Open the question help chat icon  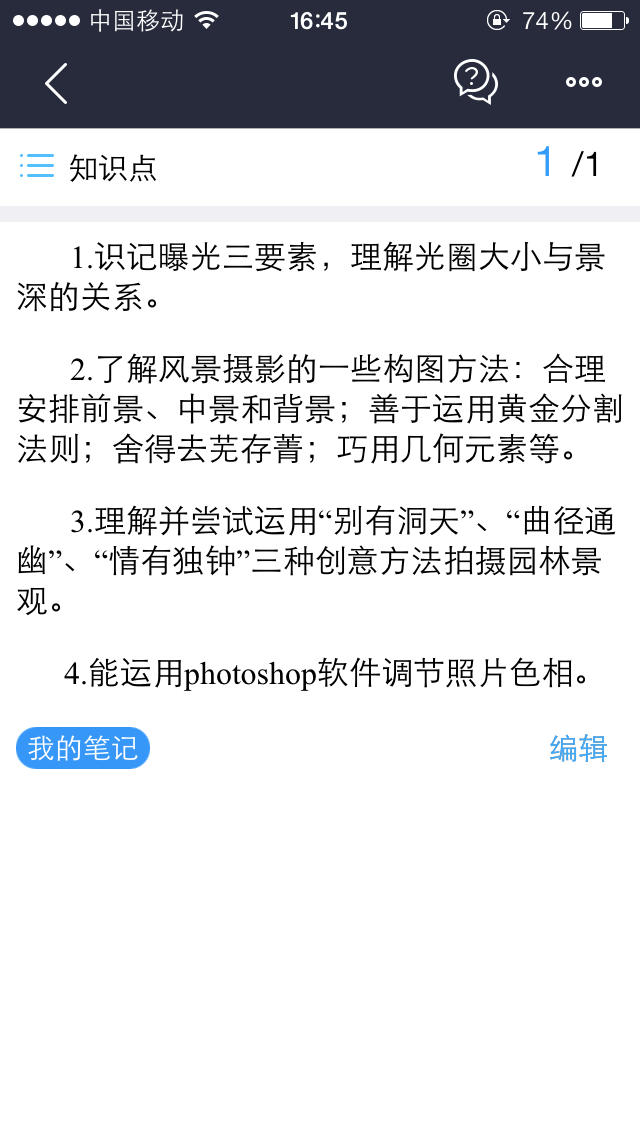click(475, 81)
